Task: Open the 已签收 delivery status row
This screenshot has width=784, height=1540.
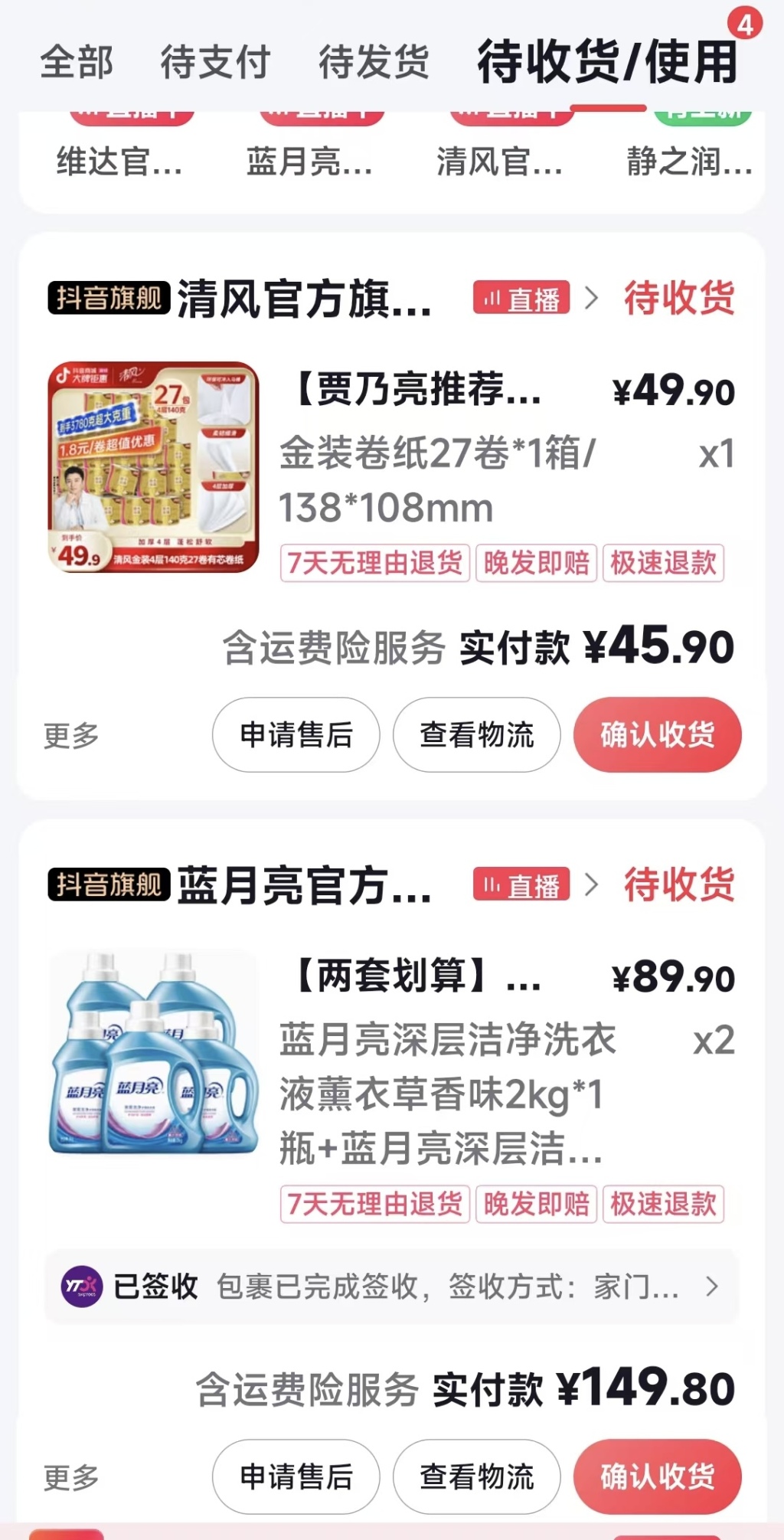Action: pyautogui.click(x=392, y=1287)
